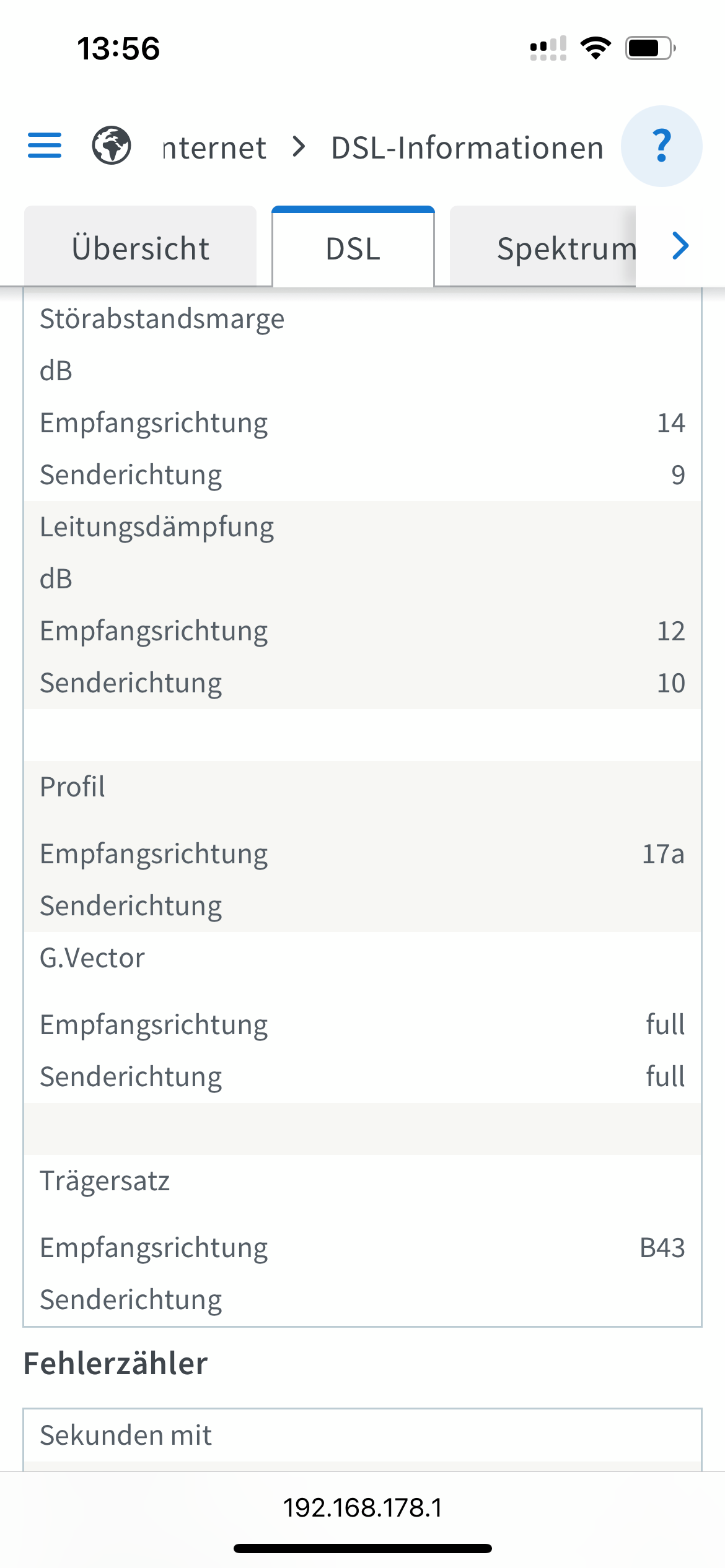Select the DSL tab

353,247
